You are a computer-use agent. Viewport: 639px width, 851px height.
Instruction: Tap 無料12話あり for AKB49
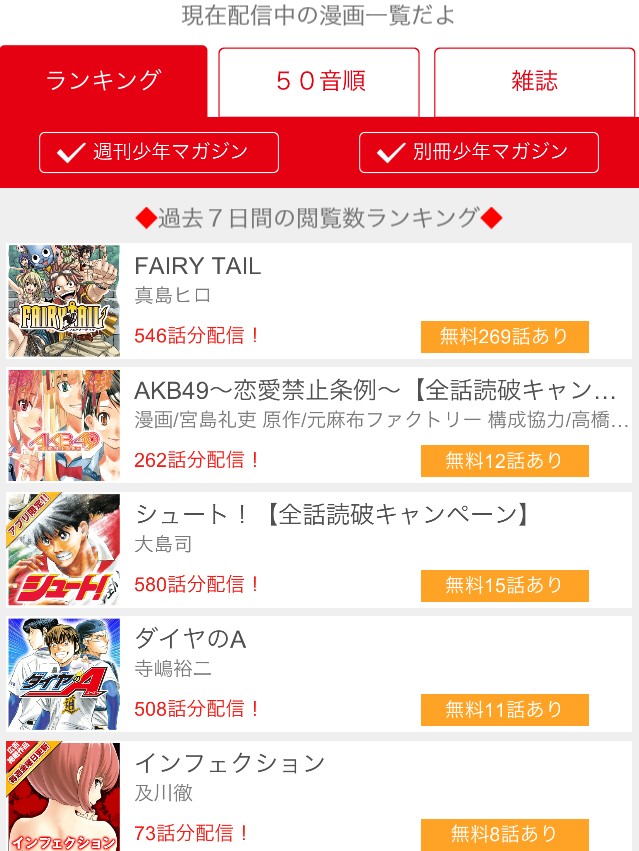click(x=504, y=461)
